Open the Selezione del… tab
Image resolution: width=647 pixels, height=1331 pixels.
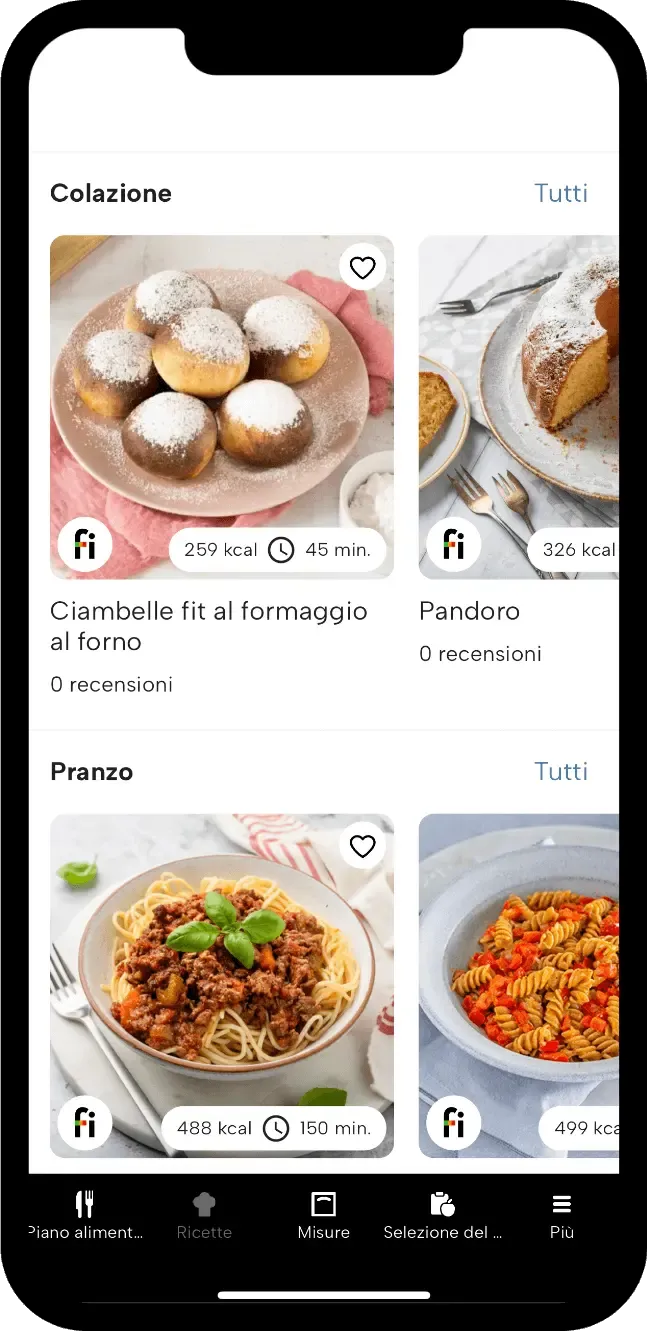pyautogui.click(x=443, y=1215)
